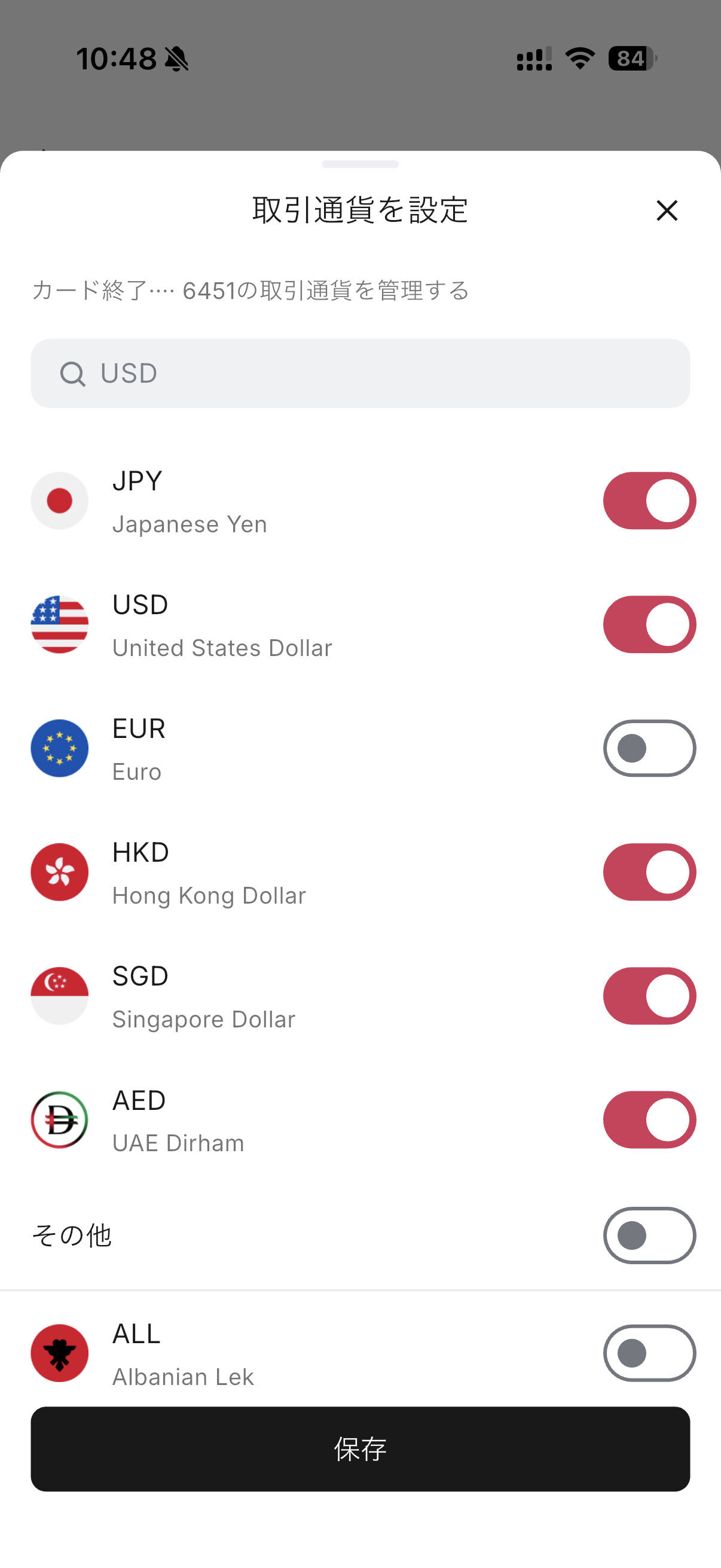Focus the currency search field
Image resolution: width=721 pixels, height=1568 pixels.
tap(360, 373)
